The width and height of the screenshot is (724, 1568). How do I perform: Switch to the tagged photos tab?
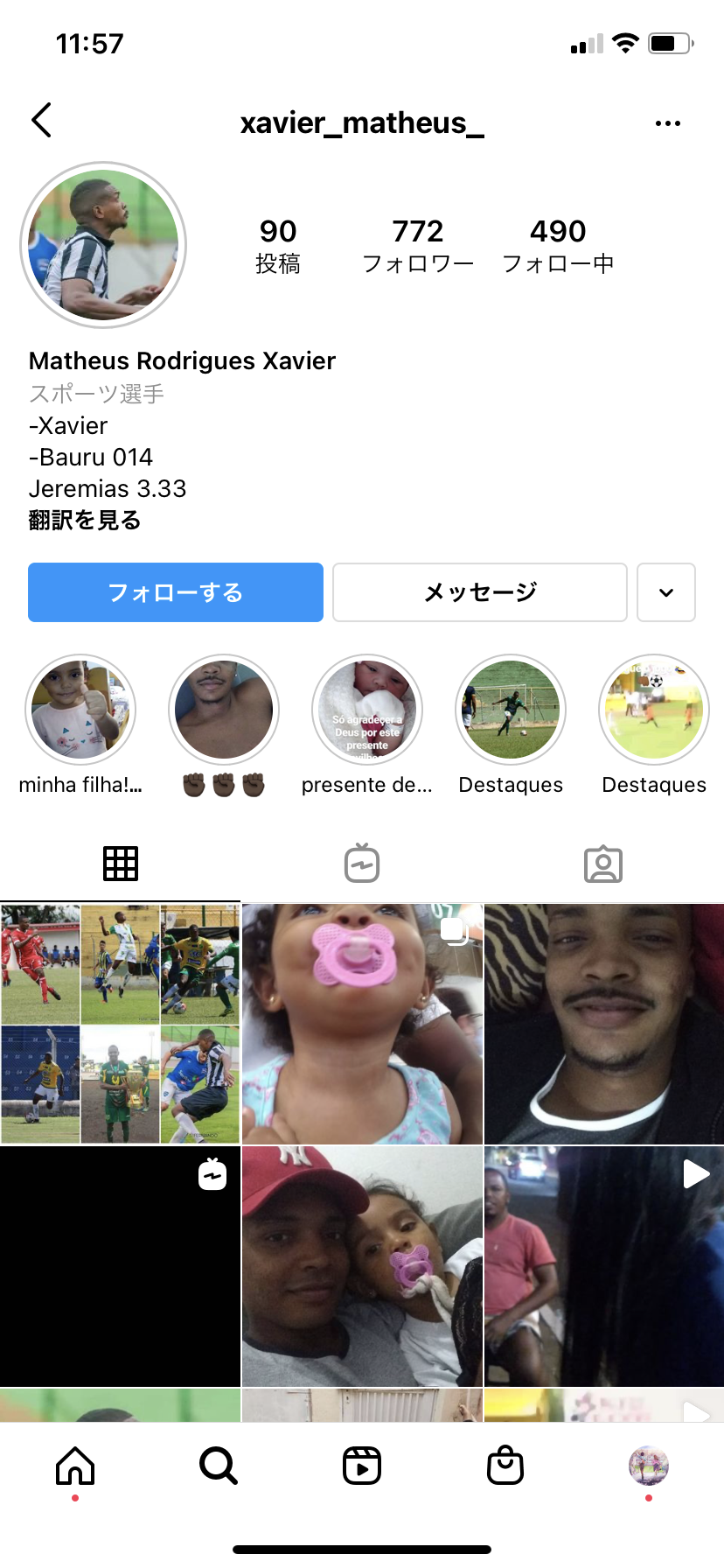click(x=602, y=864)
